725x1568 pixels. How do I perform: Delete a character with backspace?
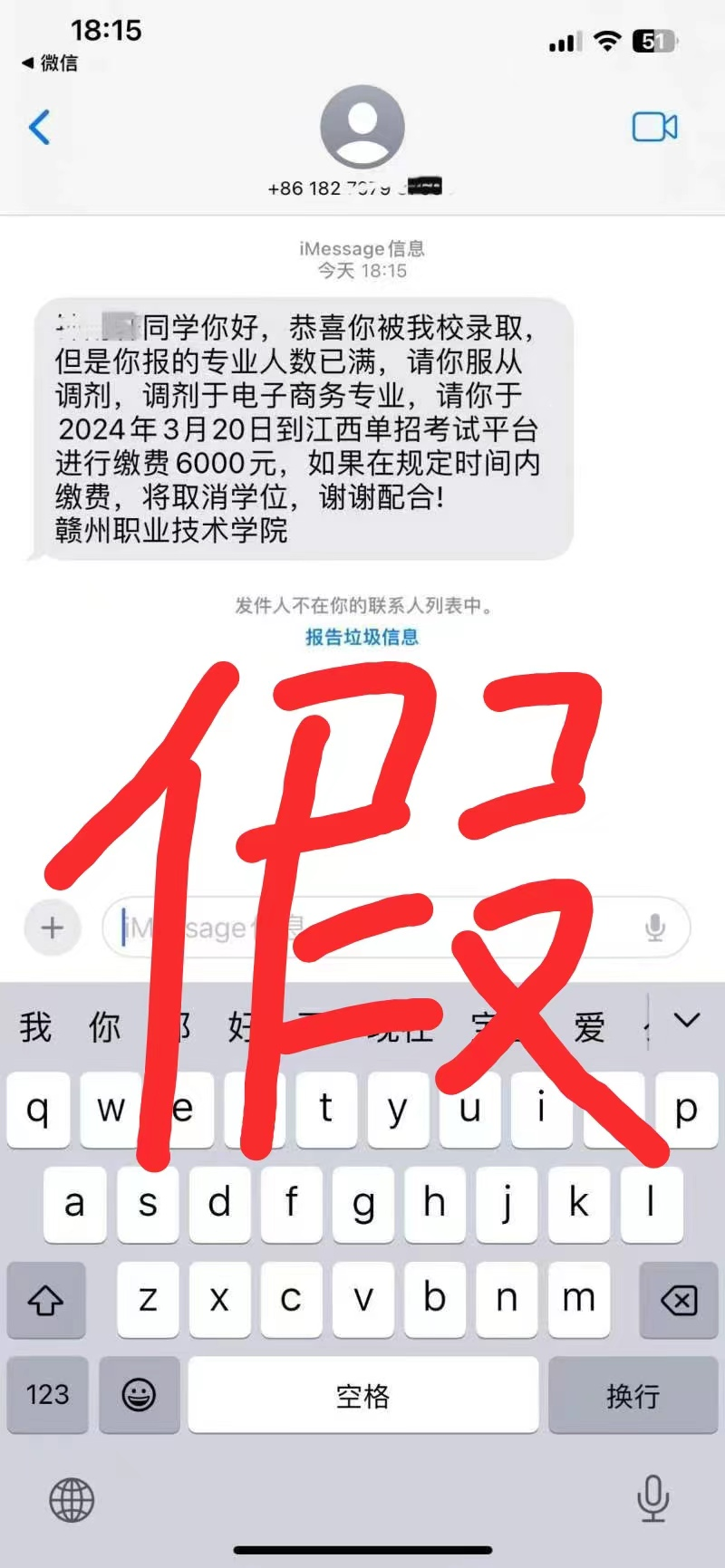click(x=679, y=1301)
